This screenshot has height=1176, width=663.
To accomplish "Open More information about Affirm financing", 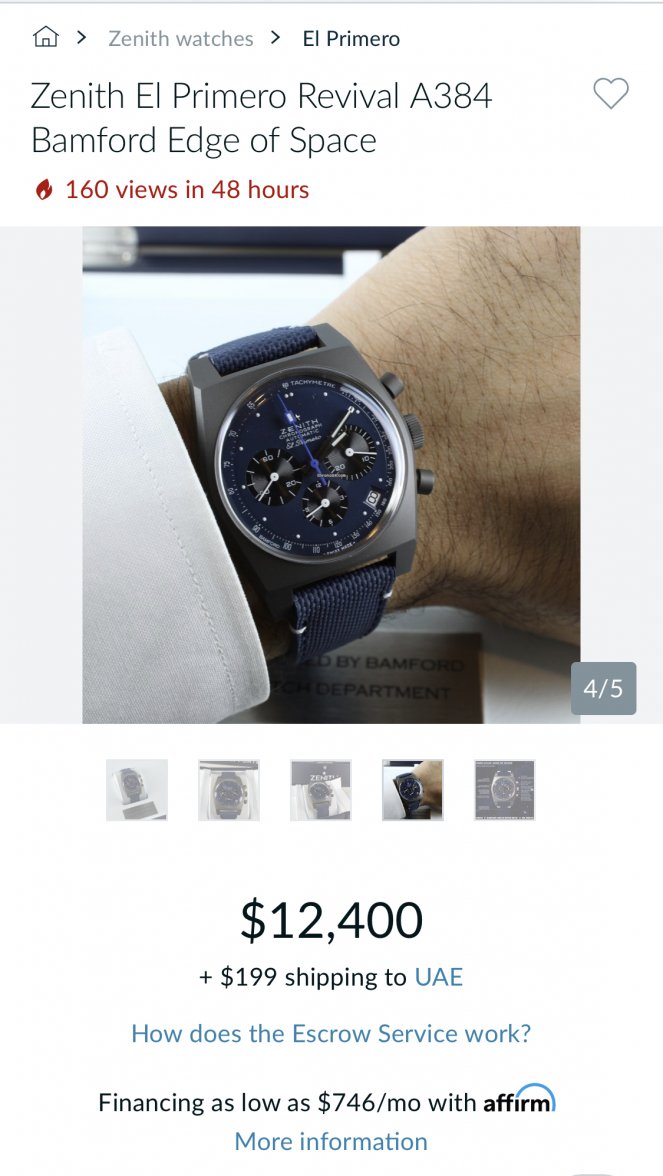I will click(331, 1141).
